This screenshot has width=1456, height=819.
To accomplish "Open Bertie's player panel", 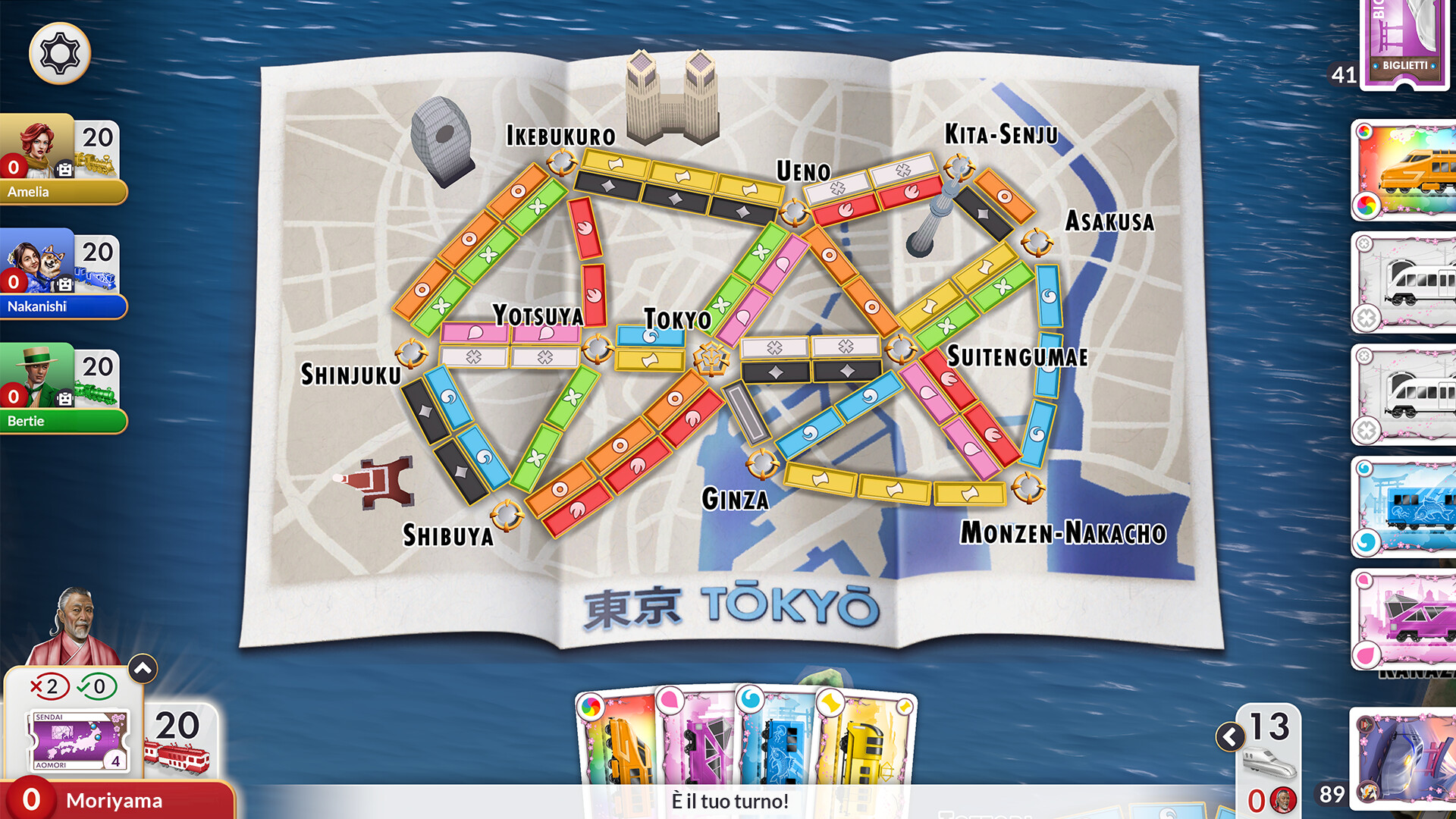I will tap(62, 390).
